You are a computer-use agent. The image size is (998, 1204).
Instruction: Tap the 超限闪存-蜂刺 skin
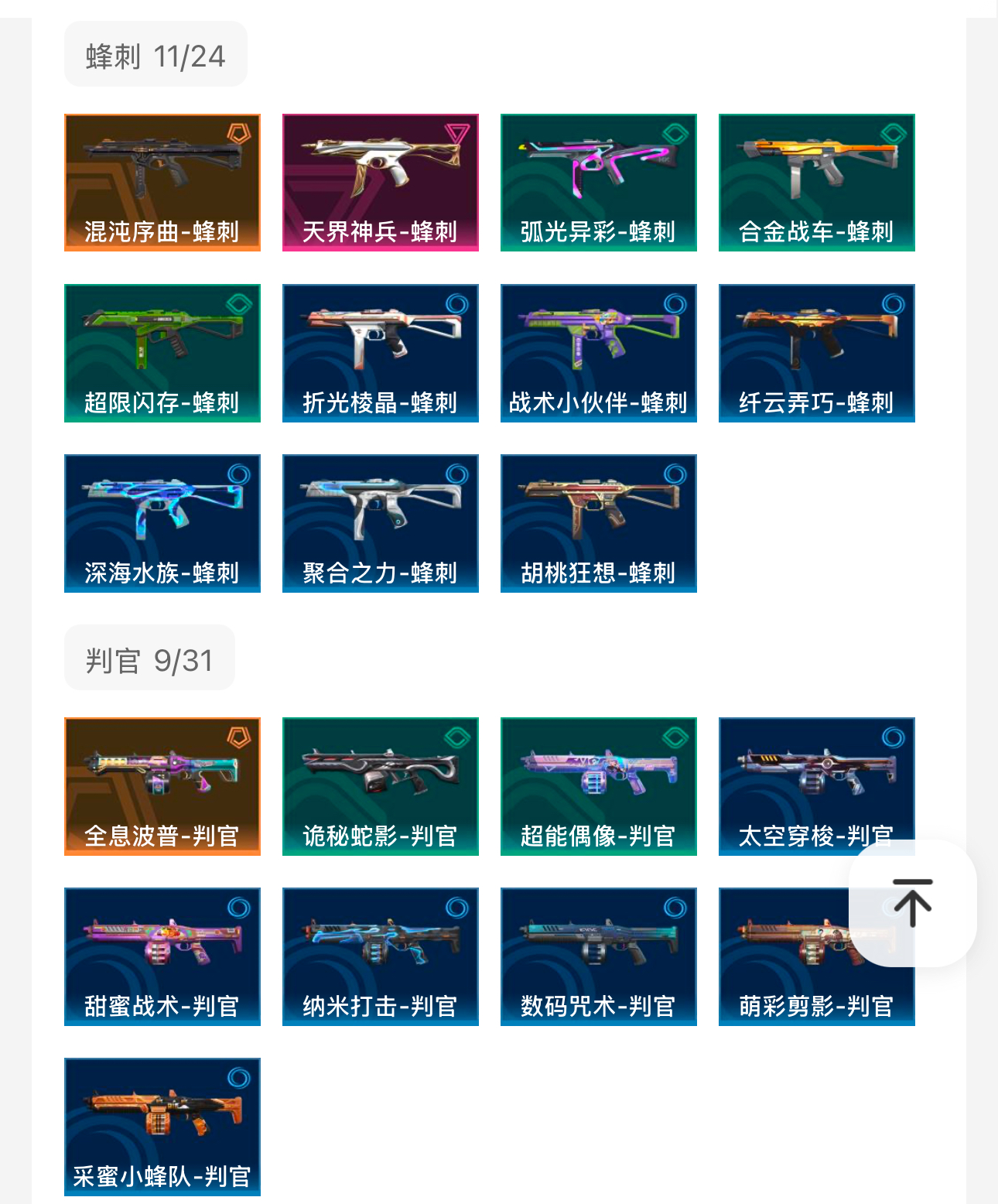(162, 353)
